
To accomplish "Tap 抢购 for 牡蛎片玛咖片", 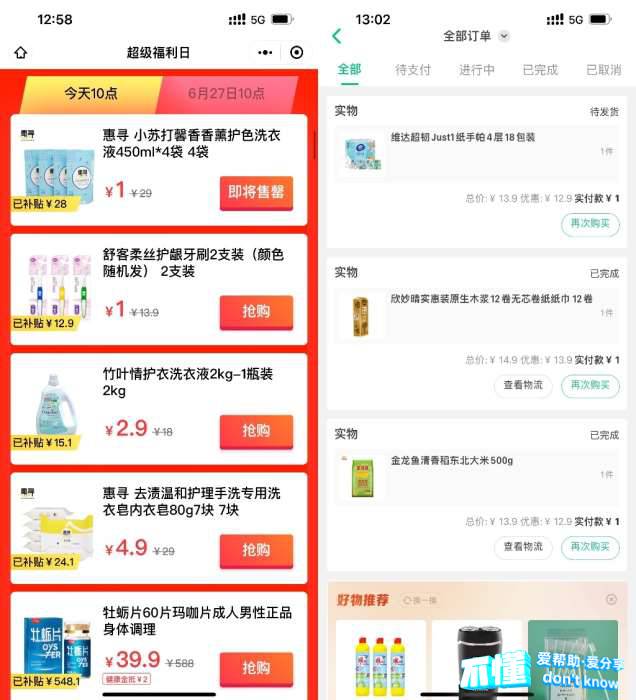I will pos(256,668).
